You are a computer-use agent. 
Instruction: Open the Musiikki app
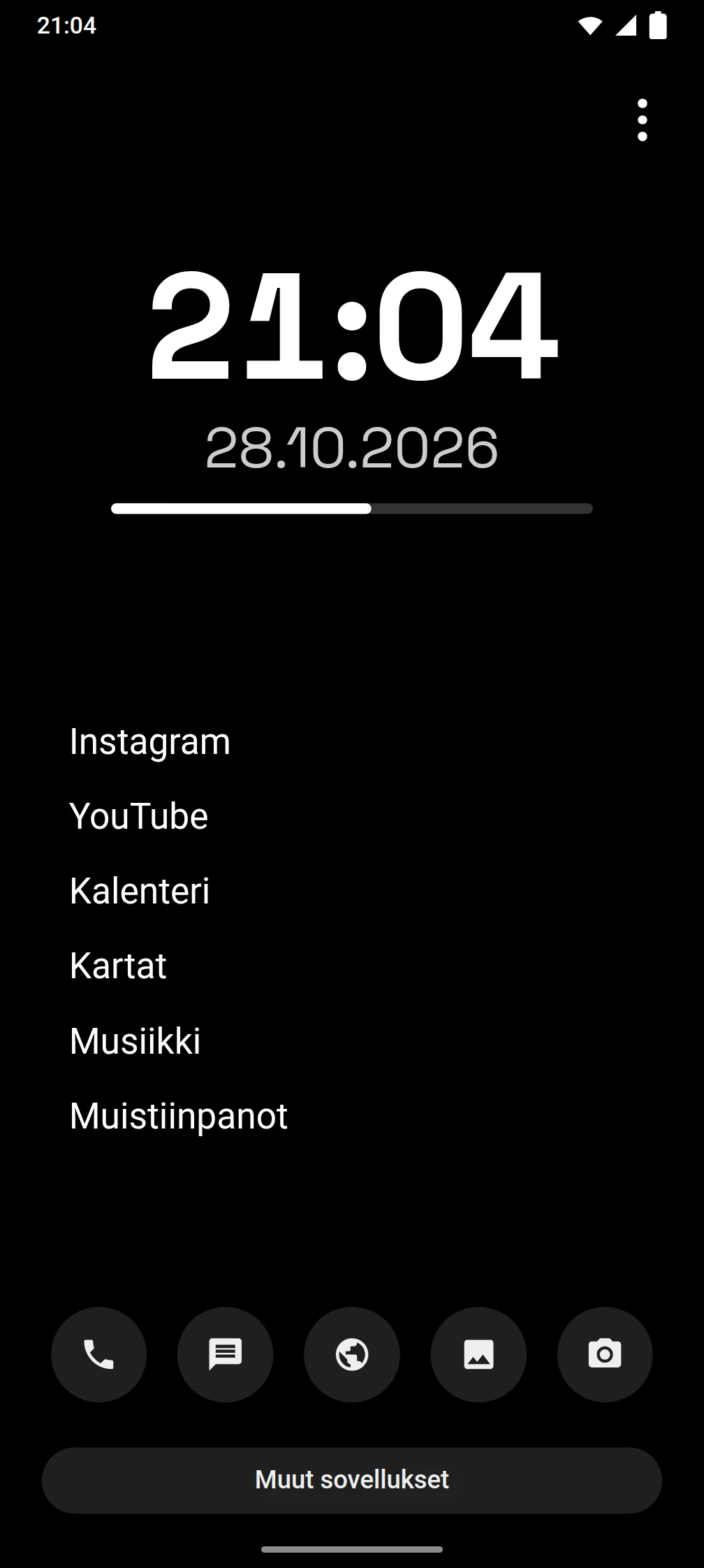click(135, 1040)
